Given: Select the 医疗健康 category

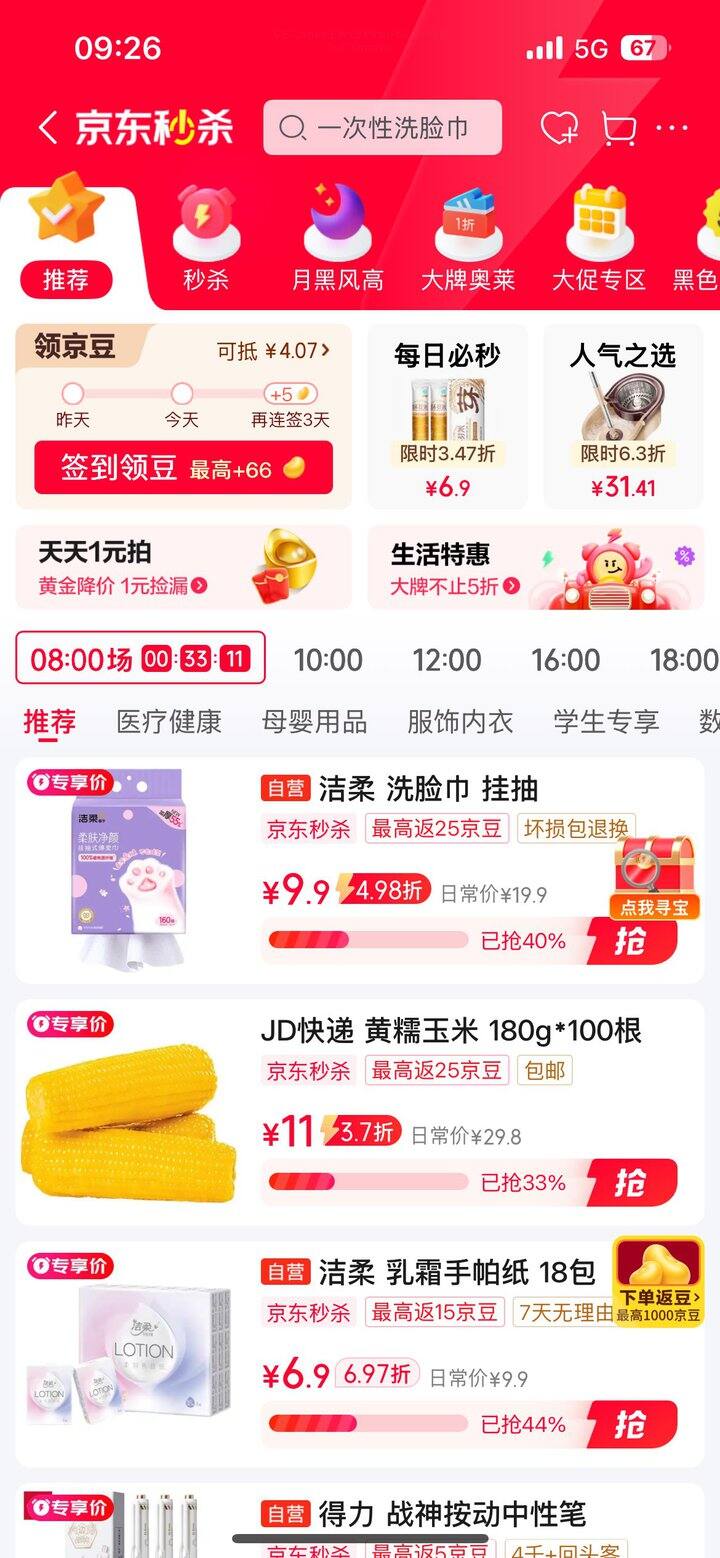Looking at the screenshot, I should point(169,722).
